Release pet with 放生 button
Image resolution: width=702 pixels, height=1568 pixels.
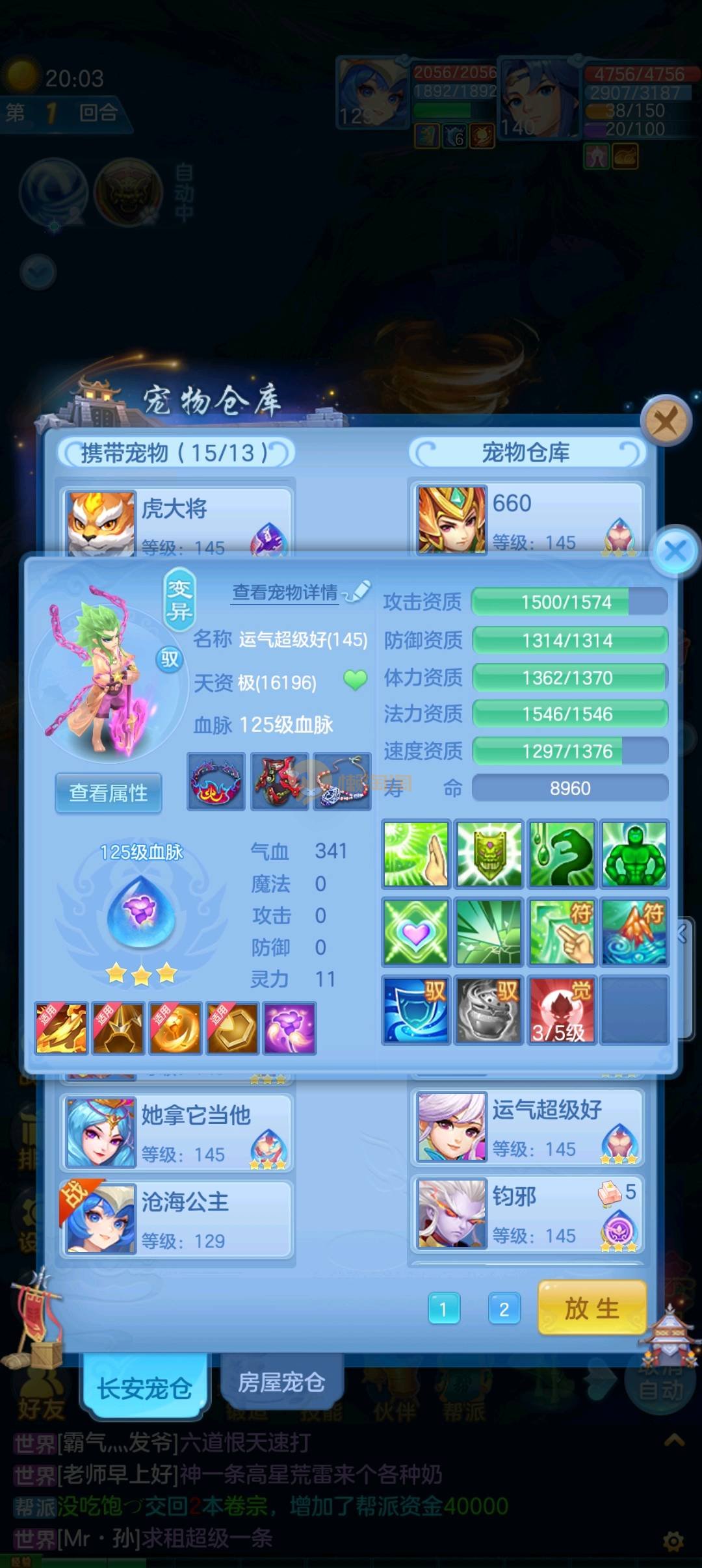pos(591,1307)
